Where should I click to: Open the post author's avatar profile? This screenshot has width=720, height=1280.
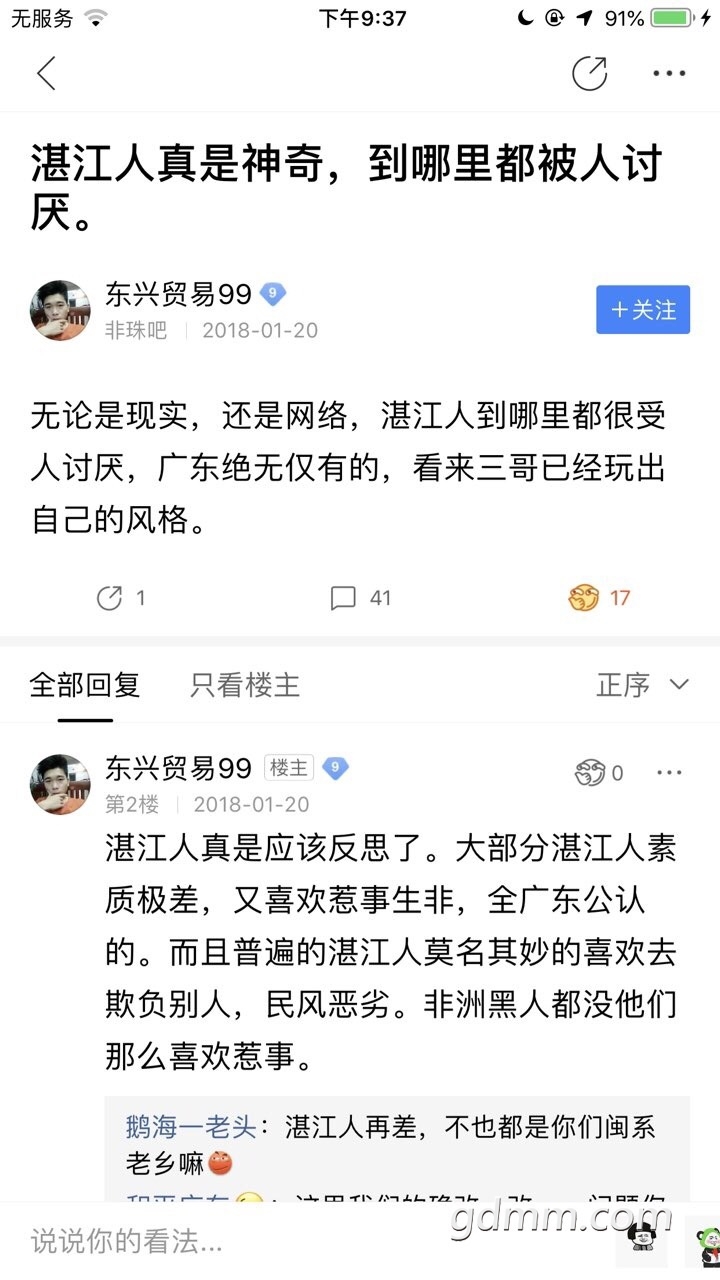[60, 310]
